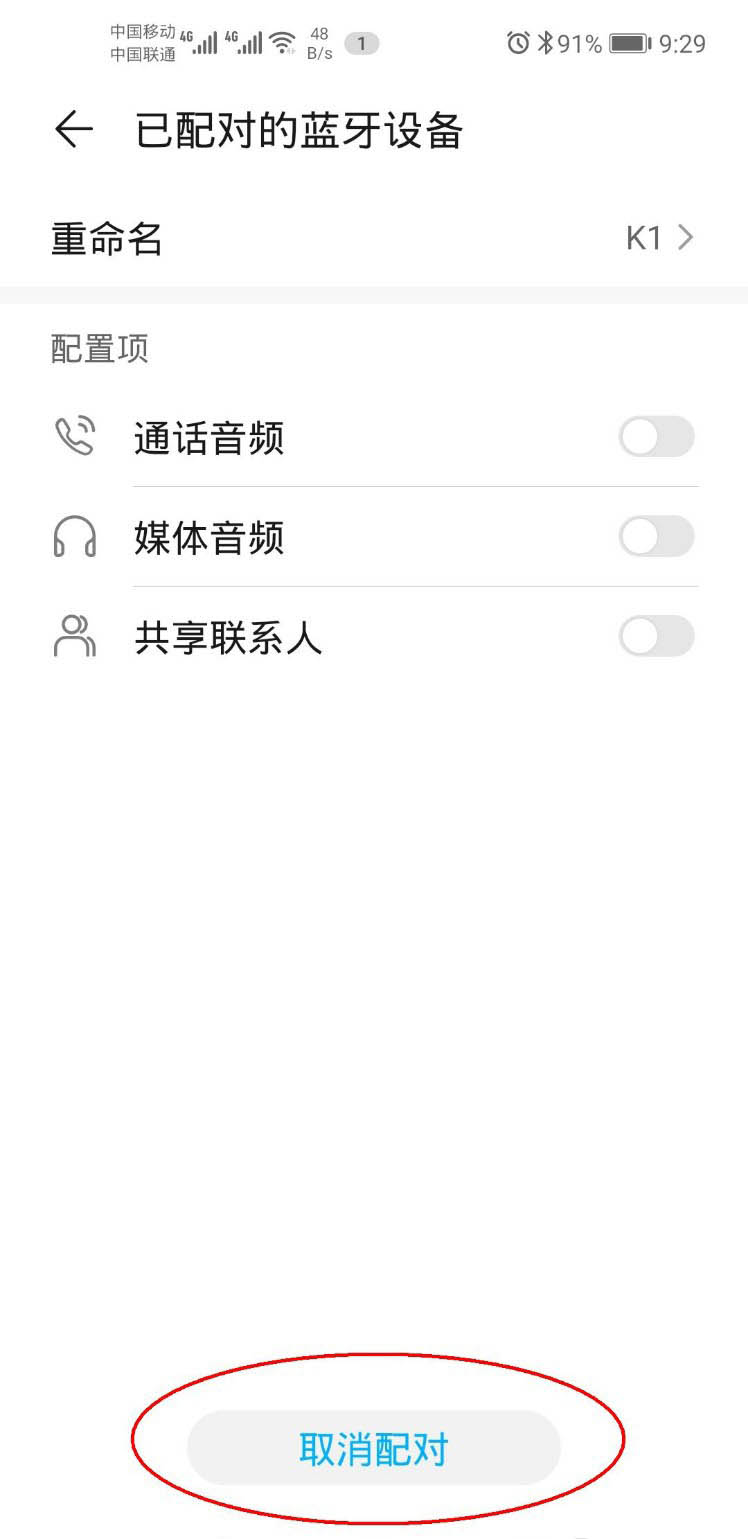Tap the Bluetooth icon in status bar
Viewport: 748px width, 1539px height.
coord(548,43)
